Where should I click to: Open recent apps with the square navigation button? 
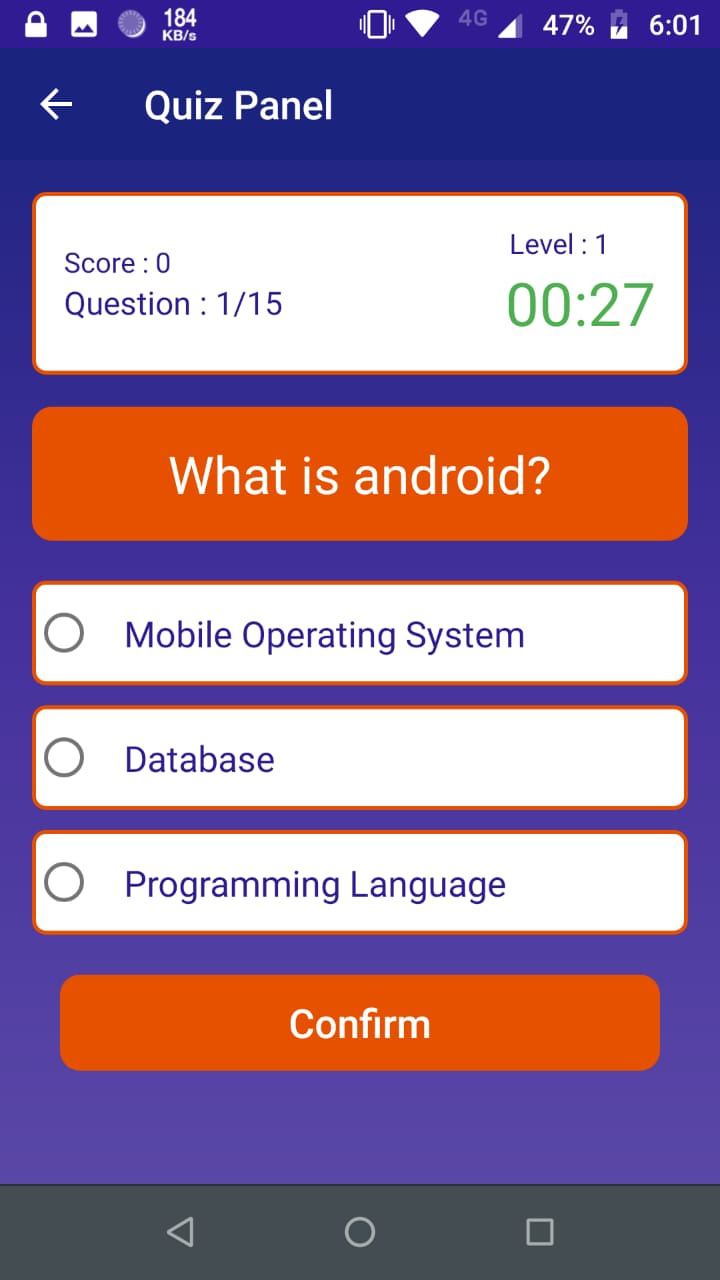[539, 1231]
